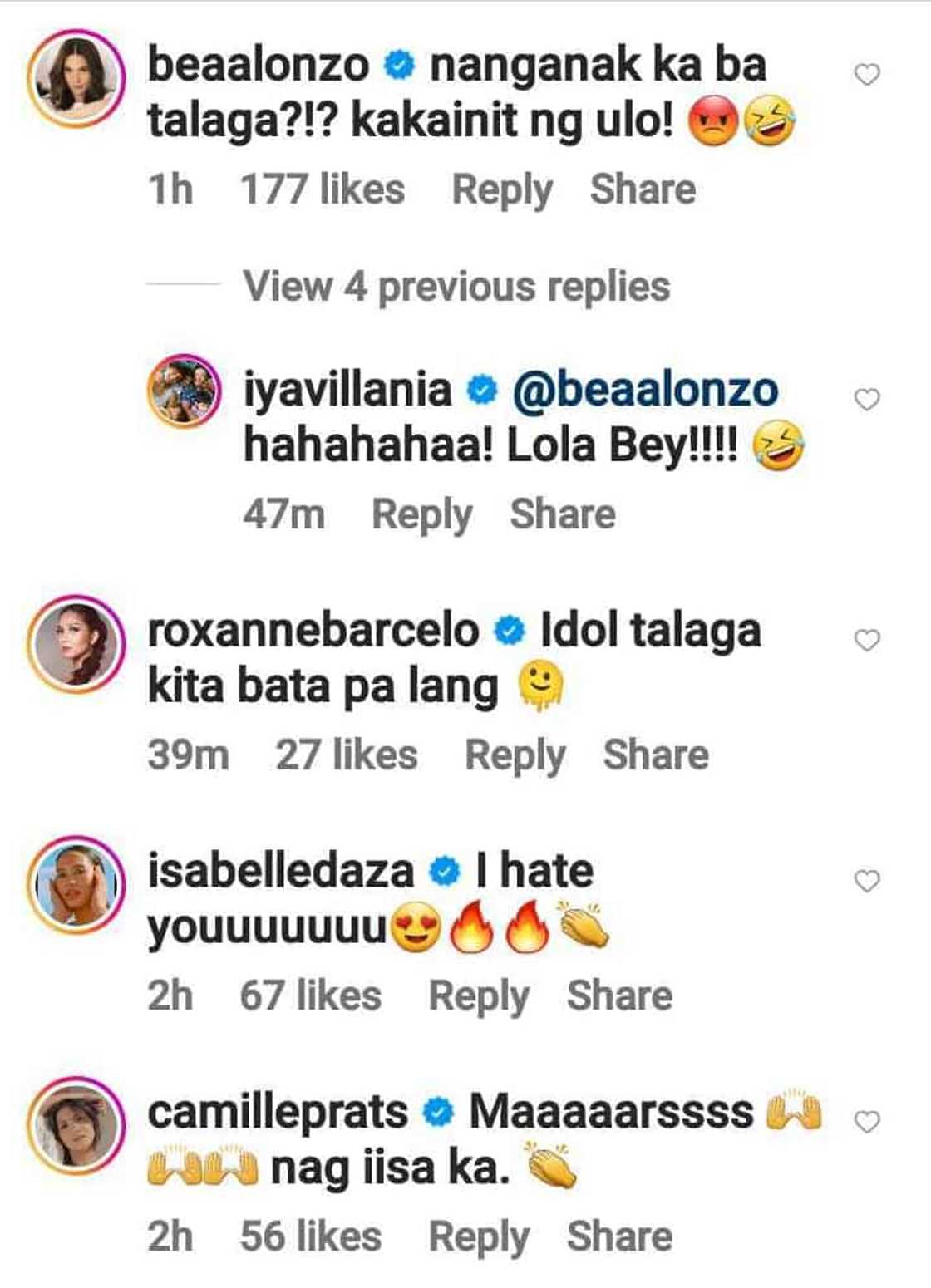Reply to roxannebarcelo's comment
The image size is (931, 1288).
515,755
